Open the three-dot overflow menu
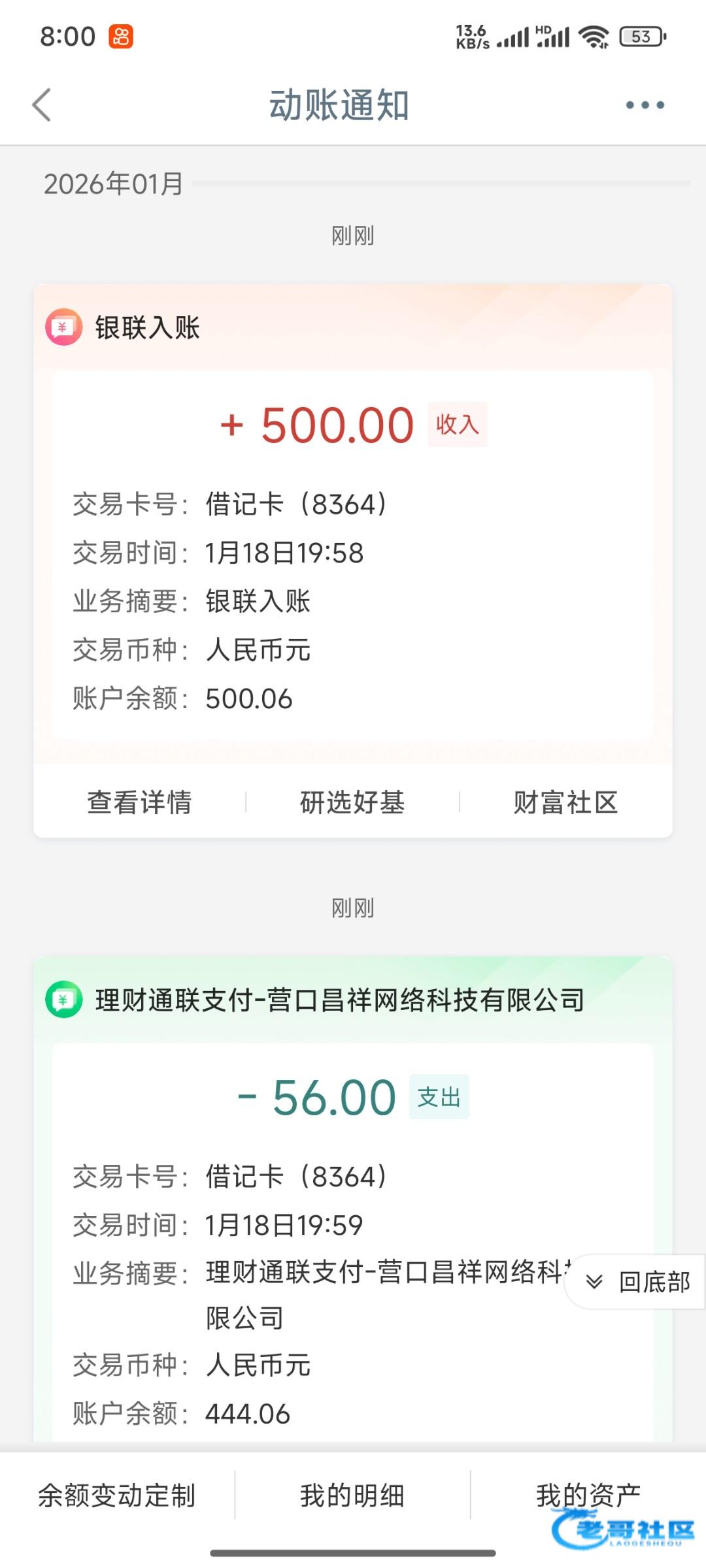Screen dimensions: 706x1568 645,105
